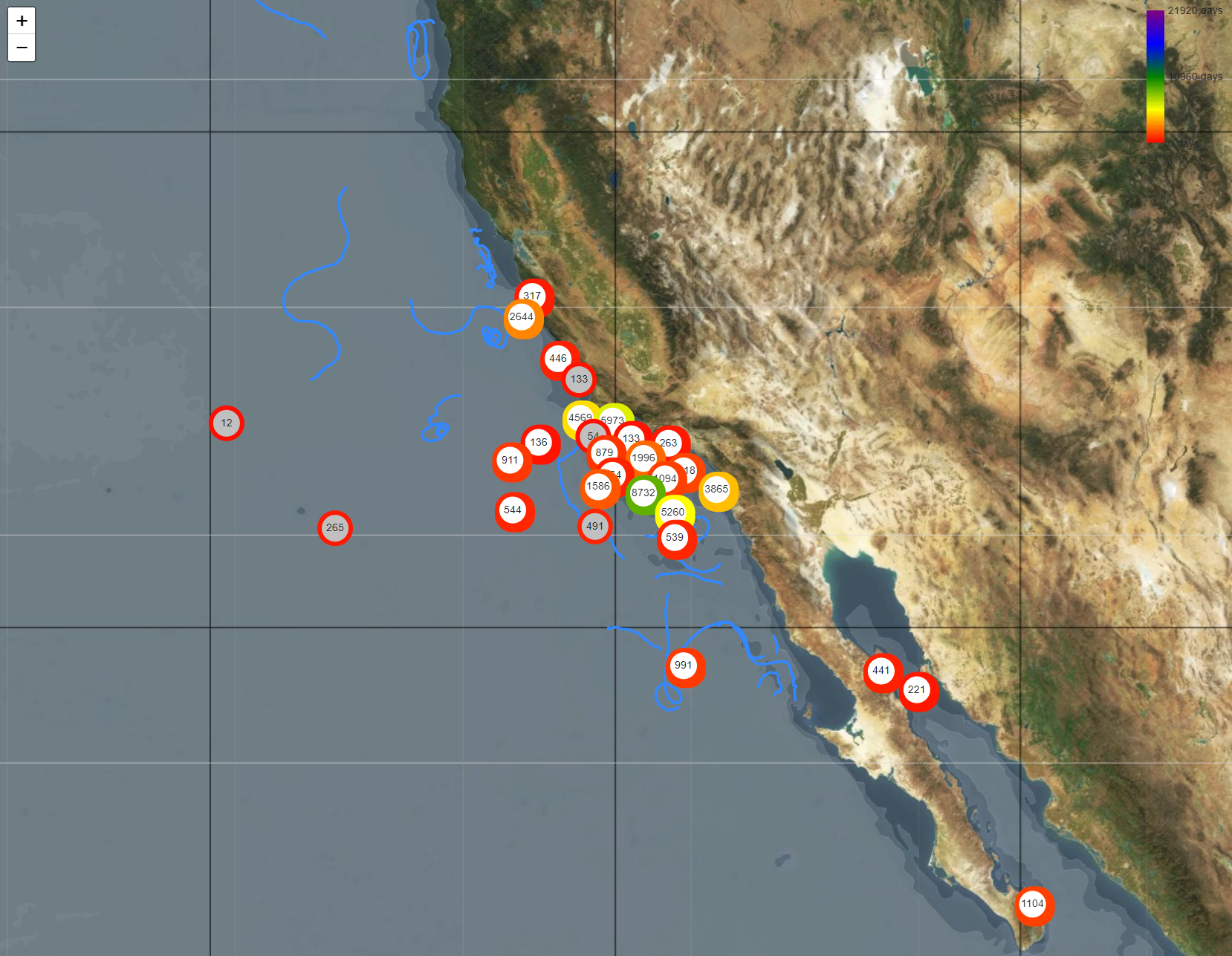
Task: Zoom in on the map
Action: [x=22, y=21]
